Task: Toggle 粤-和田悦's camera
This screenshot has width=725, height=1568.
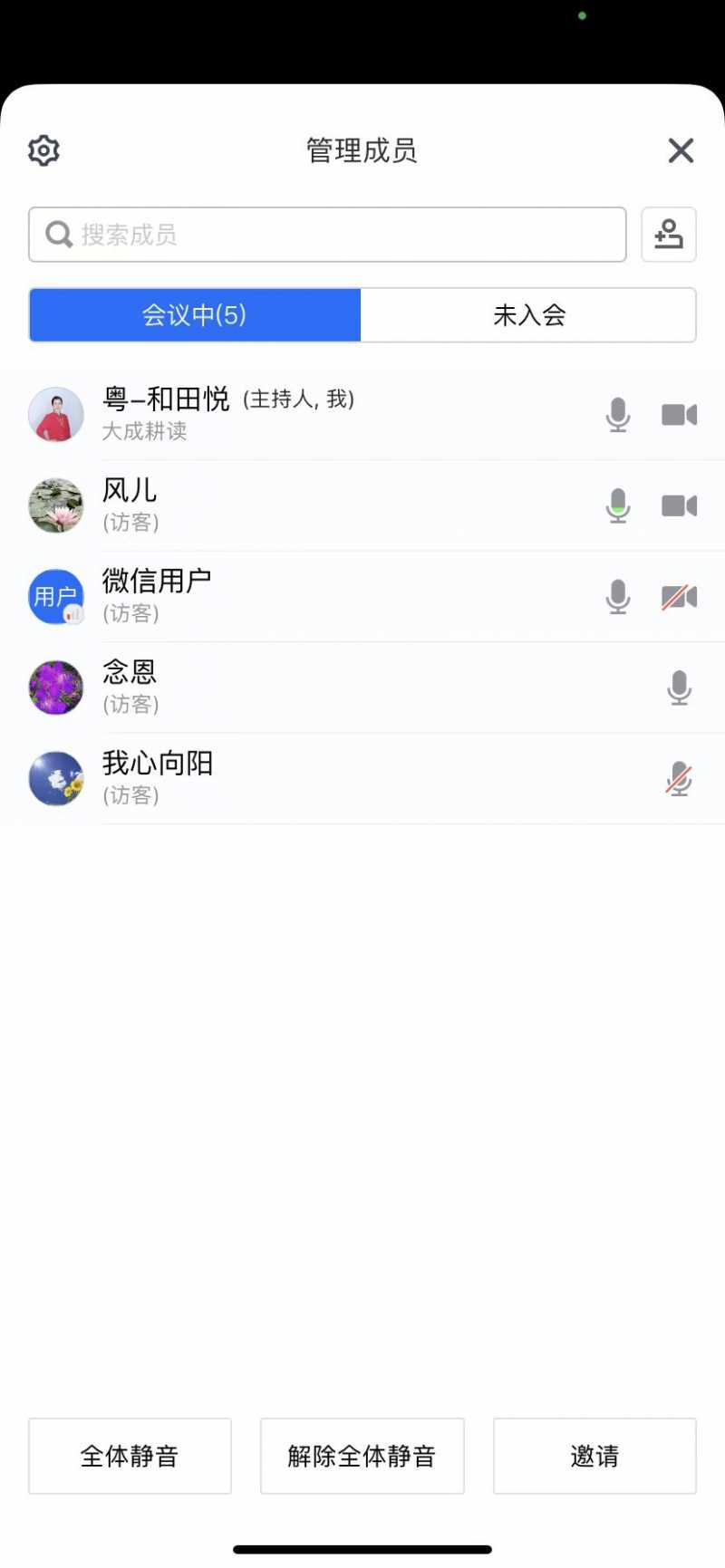Action: pyautogui.click(x=679, y=415)
